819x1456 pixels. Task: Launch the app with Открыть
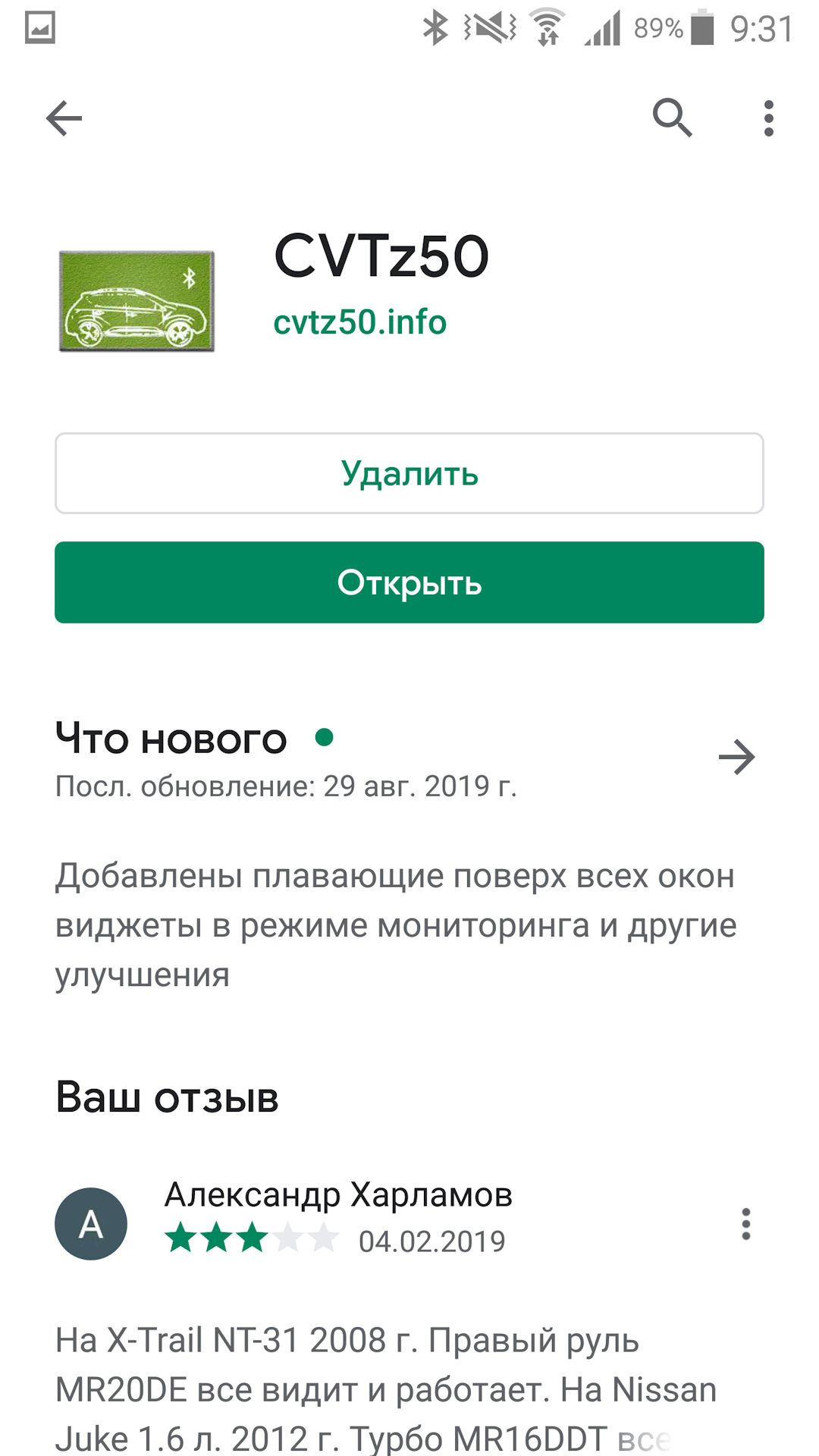tap(409, 582)
